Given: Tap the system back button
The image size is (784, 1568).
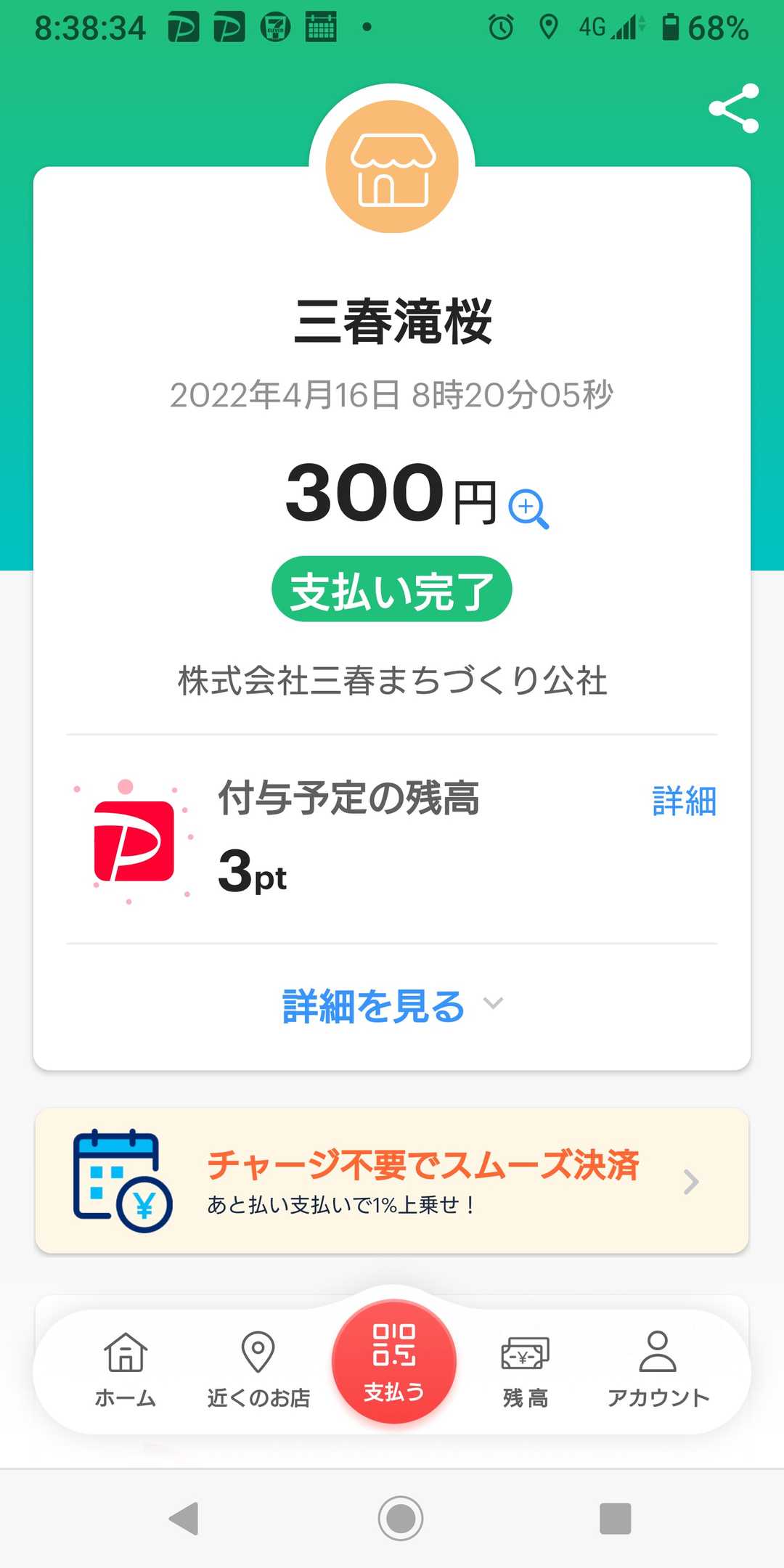Looking at the screenshot, I should 184,1518.
